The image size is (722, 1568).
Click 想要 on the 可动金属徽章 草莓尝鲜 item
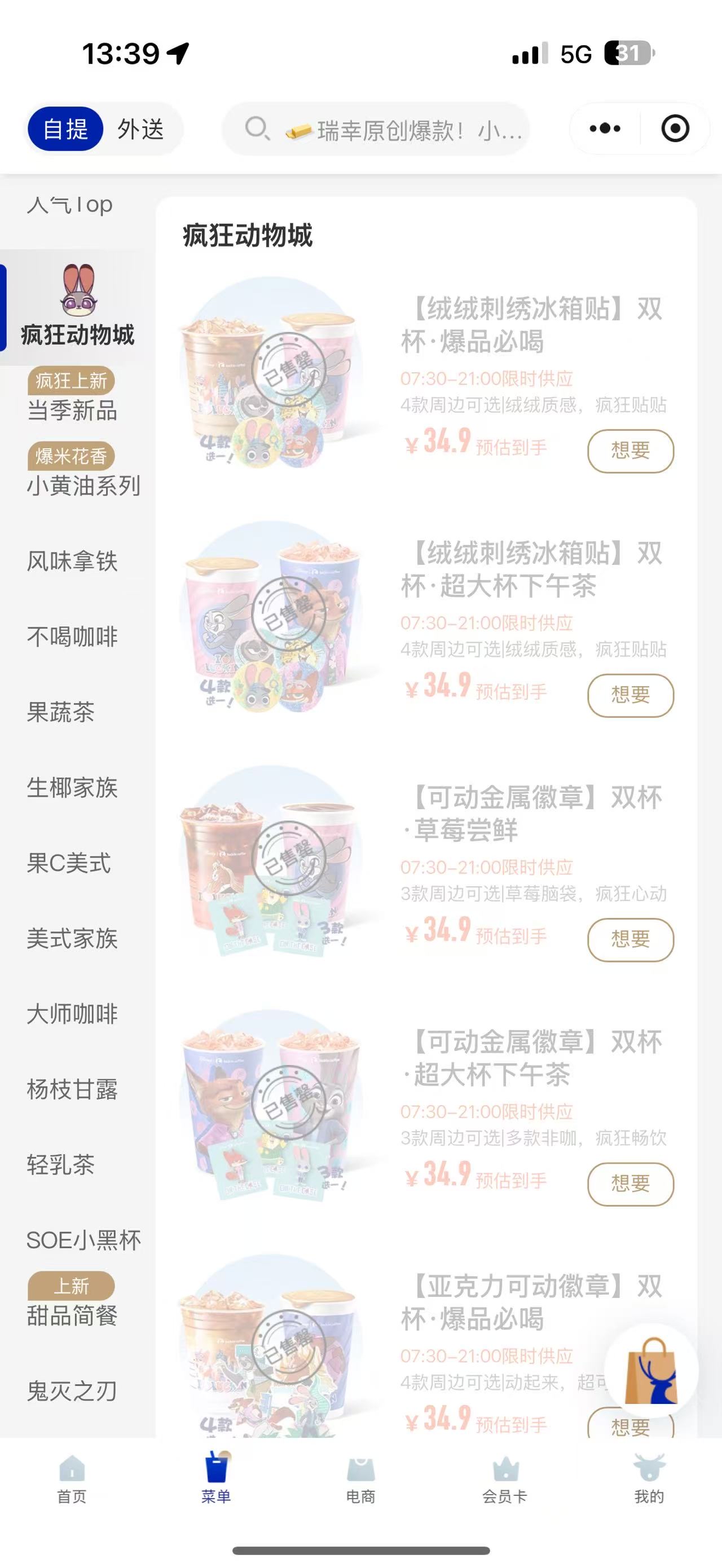pyautogui.click(x=631, y=940)
